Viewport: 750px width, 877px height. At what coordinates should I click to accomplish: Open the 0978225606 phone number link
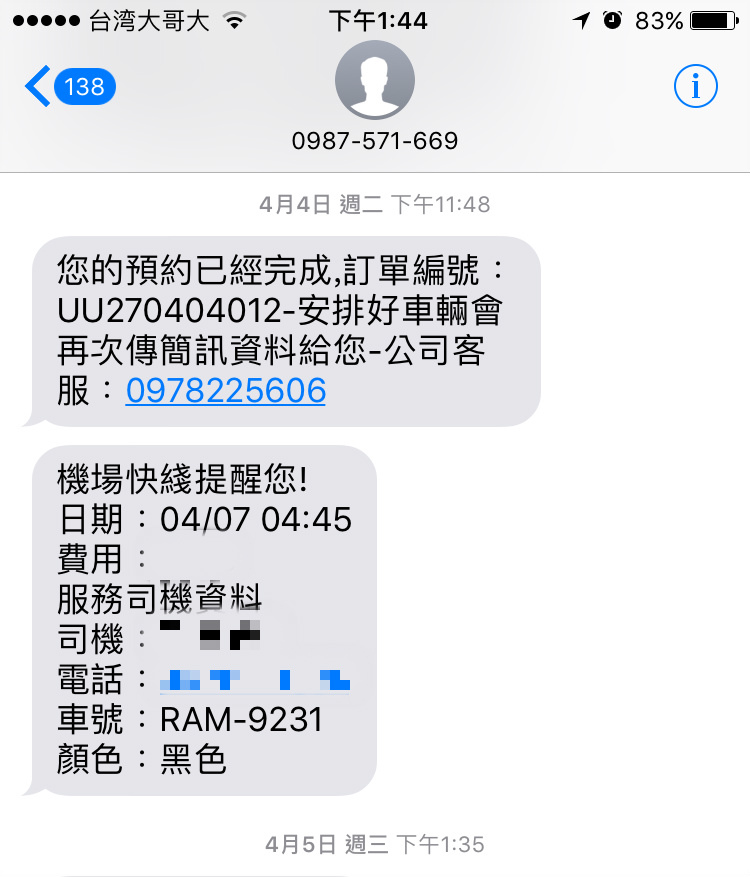(x=225, y=390)
